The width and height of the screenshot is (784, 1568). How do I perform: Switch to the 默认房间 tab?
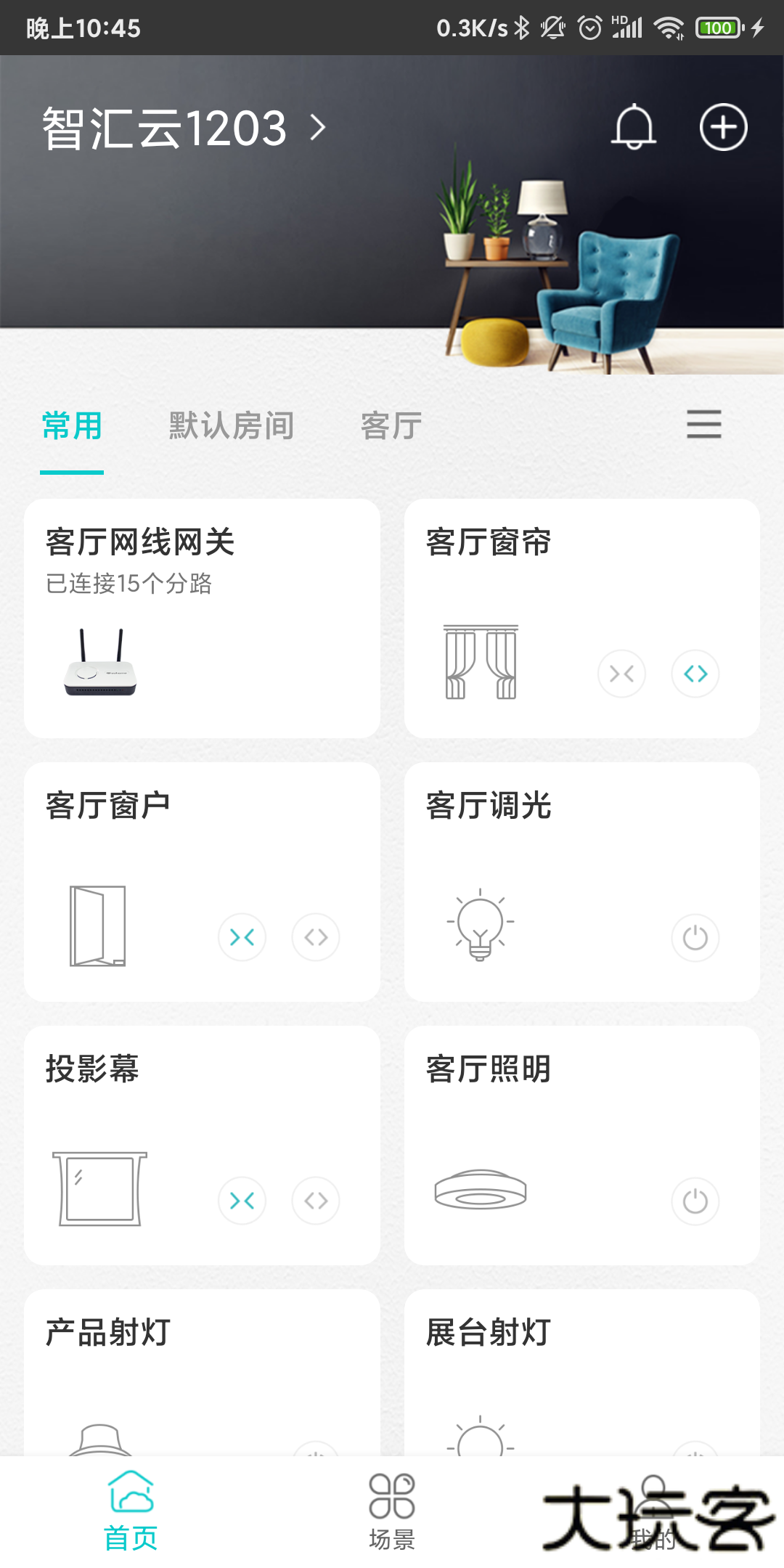coord(229,425)
